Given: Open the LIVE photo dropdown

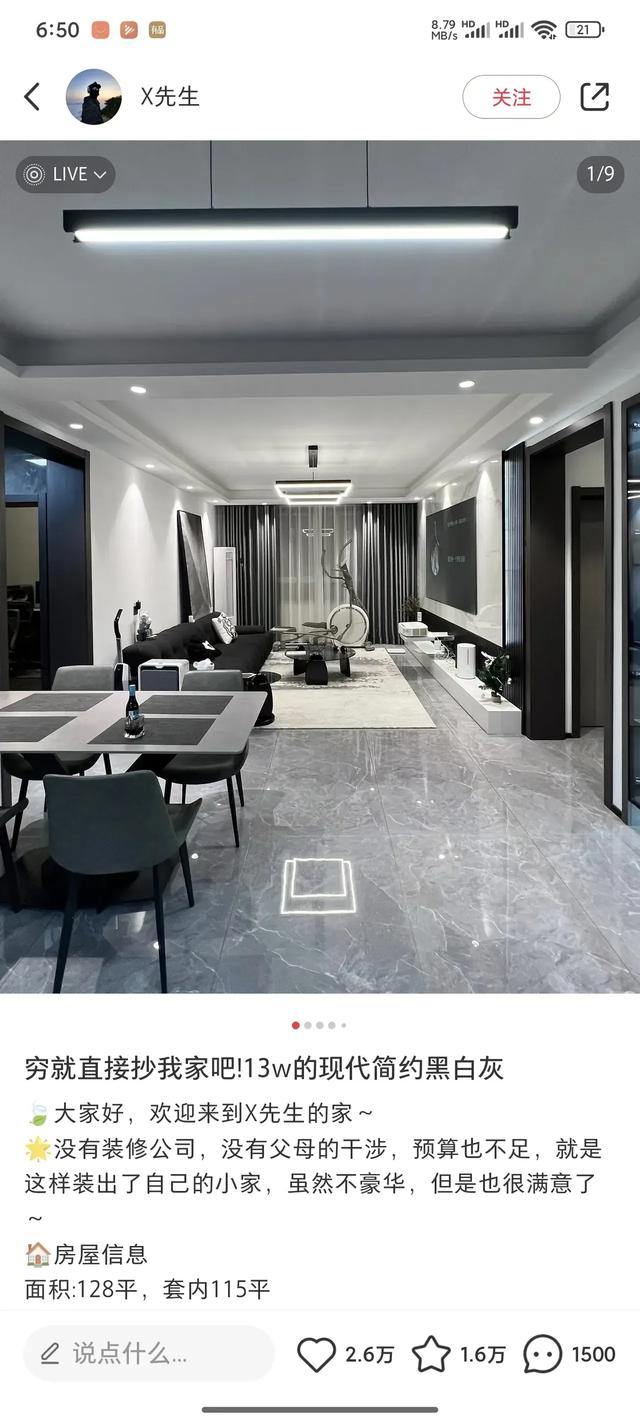Looking at the screenshot, I should [66, 174].
